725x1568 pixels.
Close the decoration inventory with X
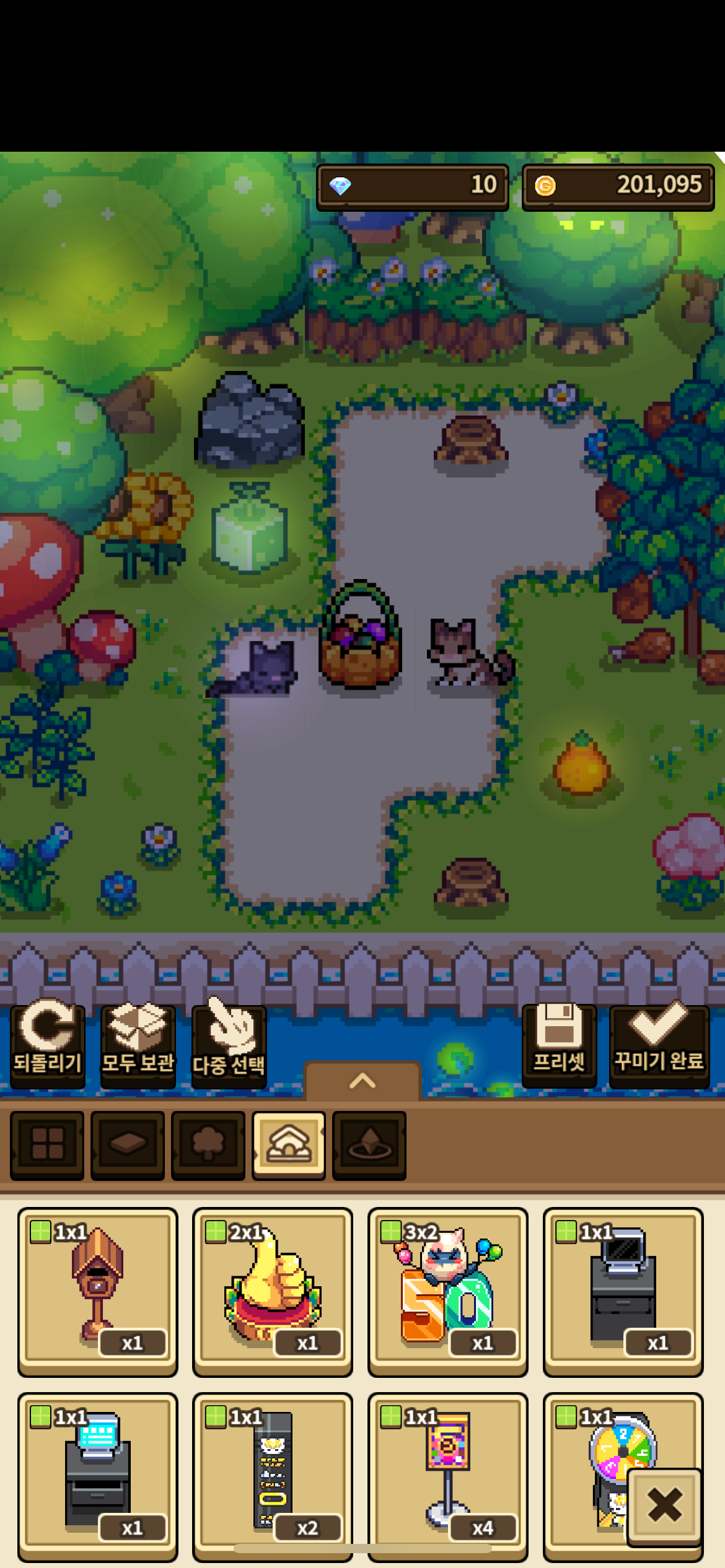point(664,1505)
